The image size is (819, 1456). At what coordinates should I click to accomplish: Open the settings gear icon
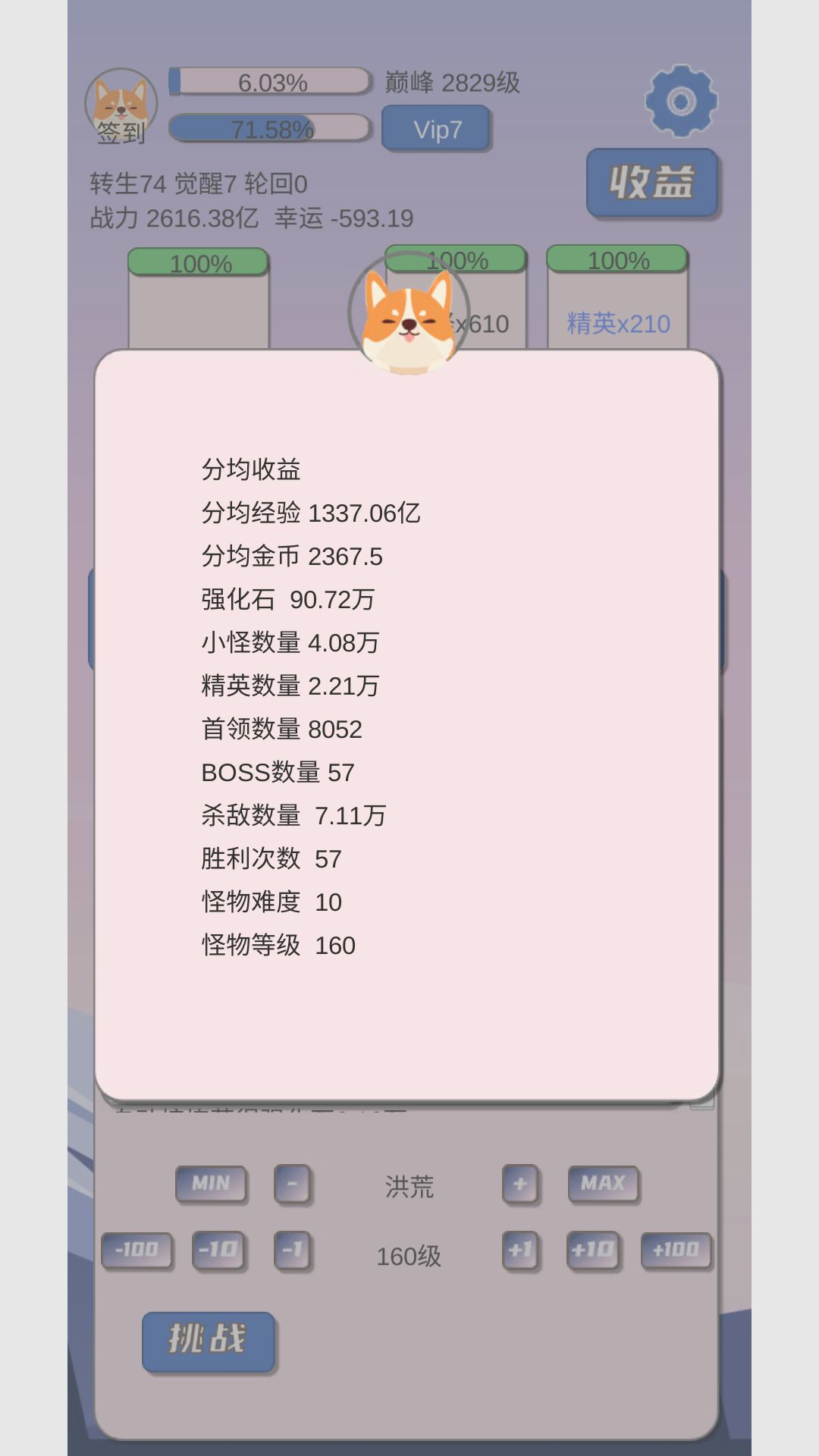(682, 101)
